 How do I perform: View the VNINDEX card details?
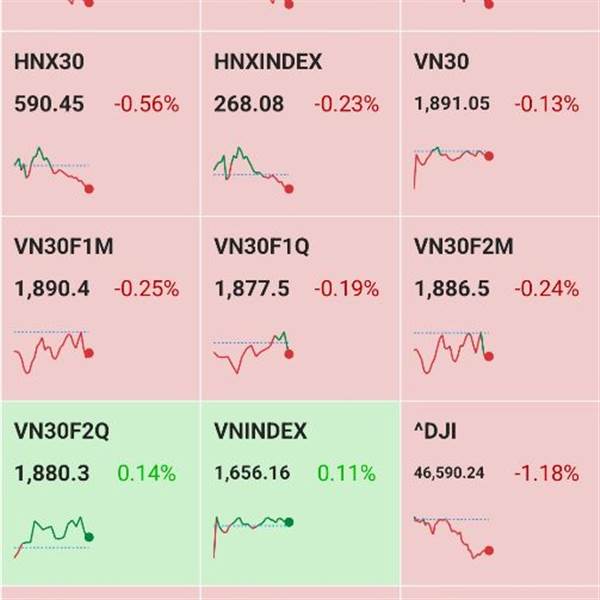pyautogui.click(x=300, y=493)
